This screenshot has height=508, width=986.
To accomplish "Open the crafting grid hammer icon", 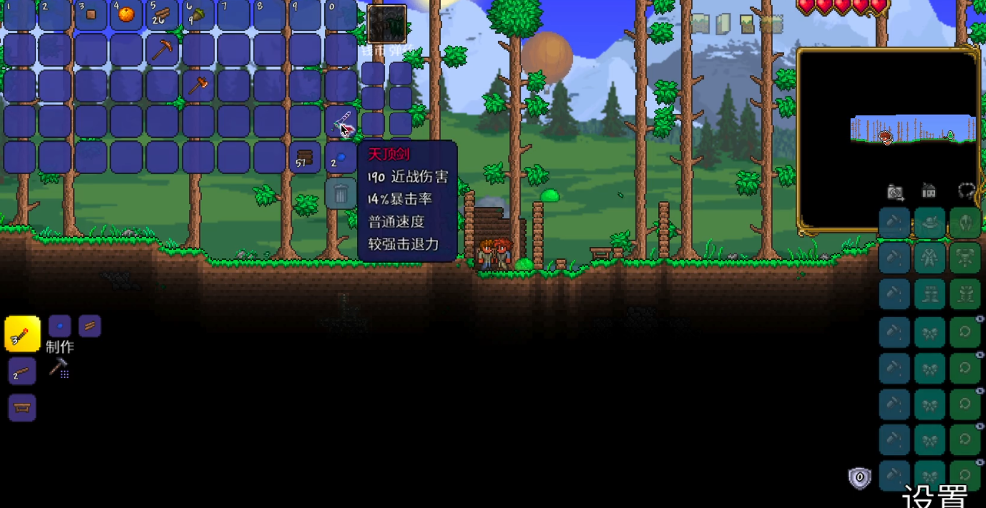I will (59, 369).
